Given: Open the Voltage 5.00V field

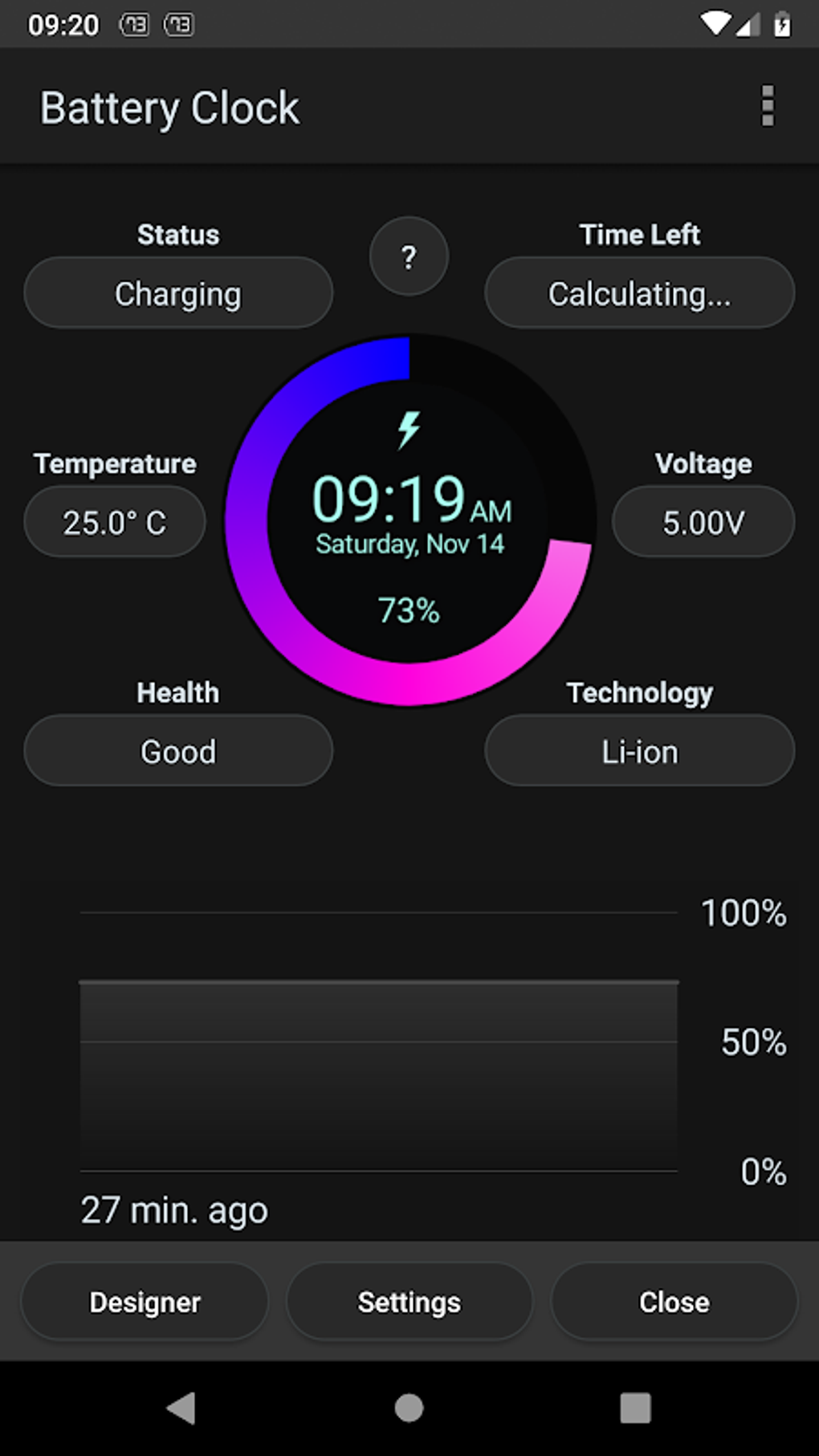Looking at the screenshot, I should [703, 521].
